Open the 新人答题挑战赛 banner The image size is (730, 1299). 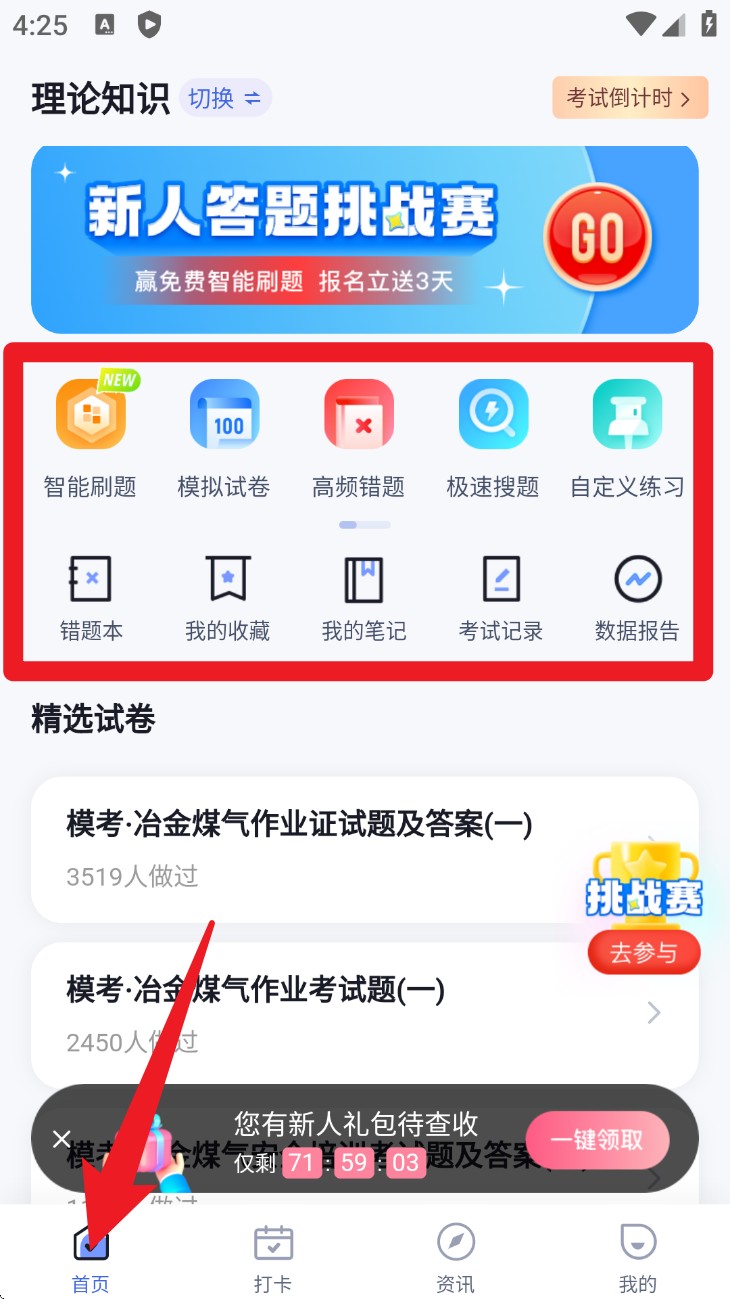coord(364,239)
